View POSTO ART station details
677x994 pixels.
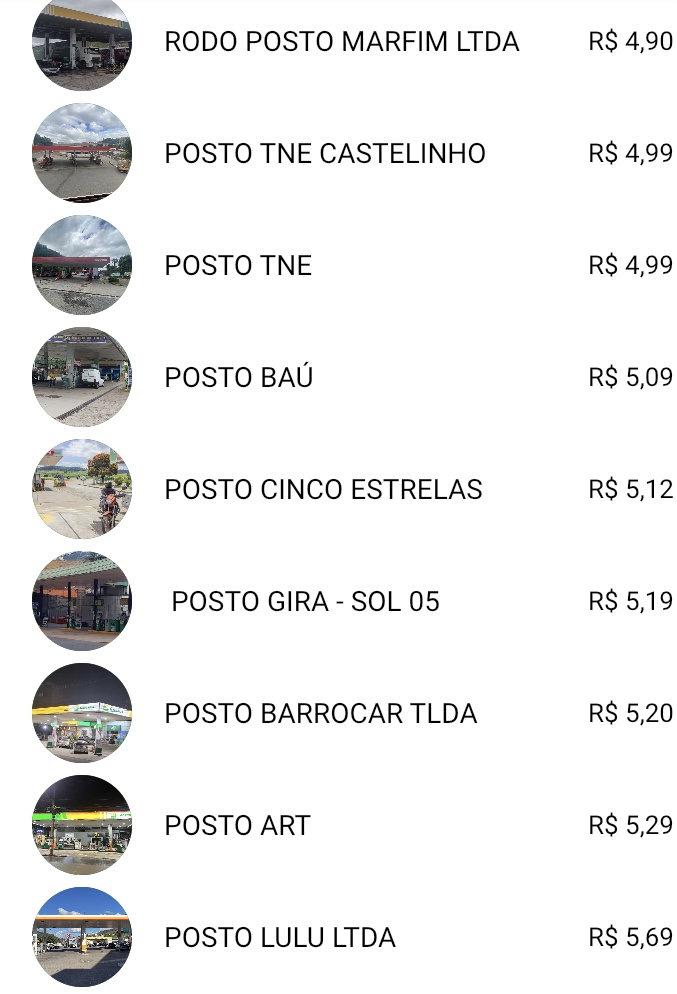pos(338,825)
